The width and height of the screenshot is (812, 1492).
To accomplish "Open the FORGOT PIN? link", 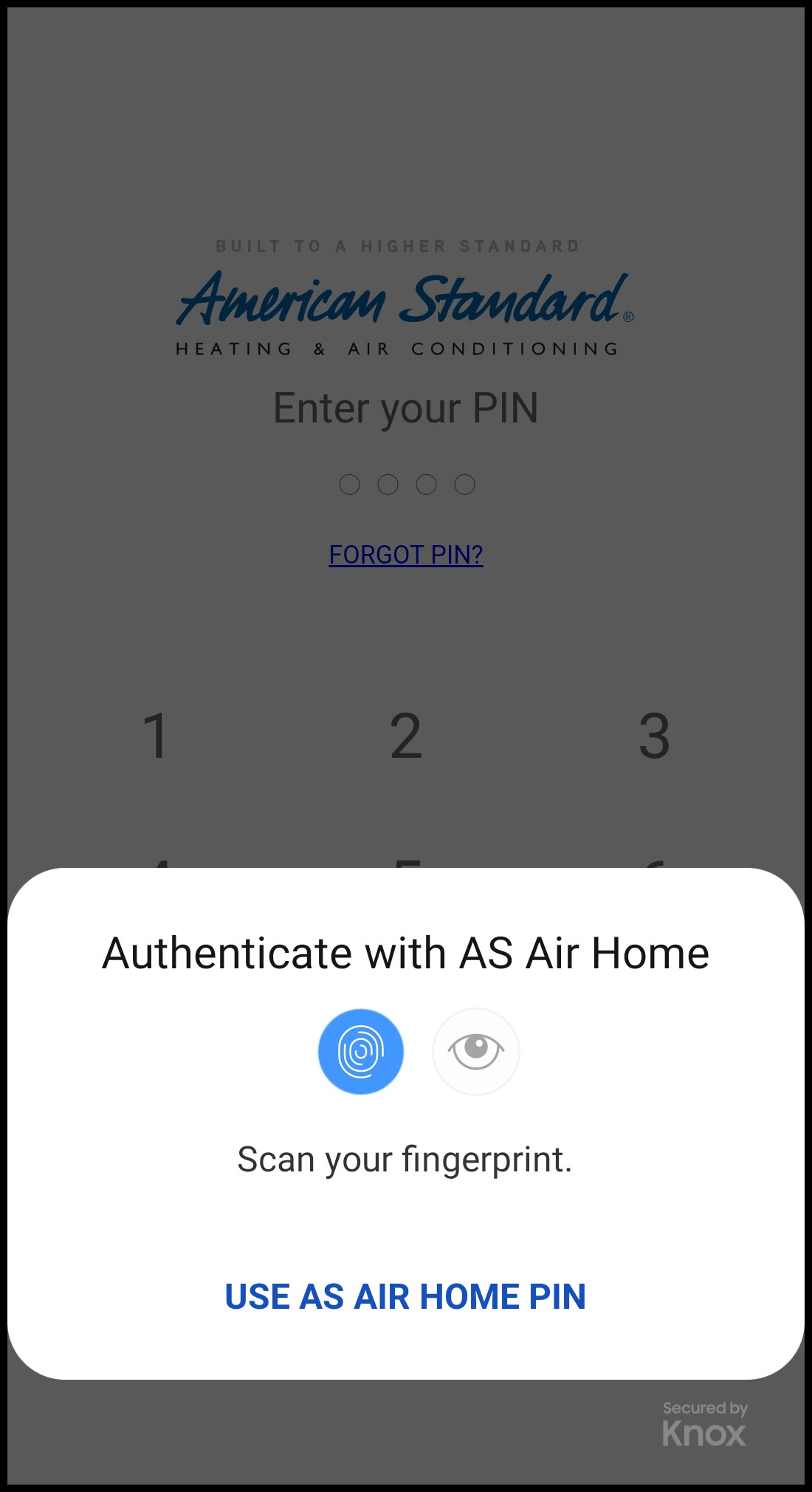I will (x=406, y=554).
